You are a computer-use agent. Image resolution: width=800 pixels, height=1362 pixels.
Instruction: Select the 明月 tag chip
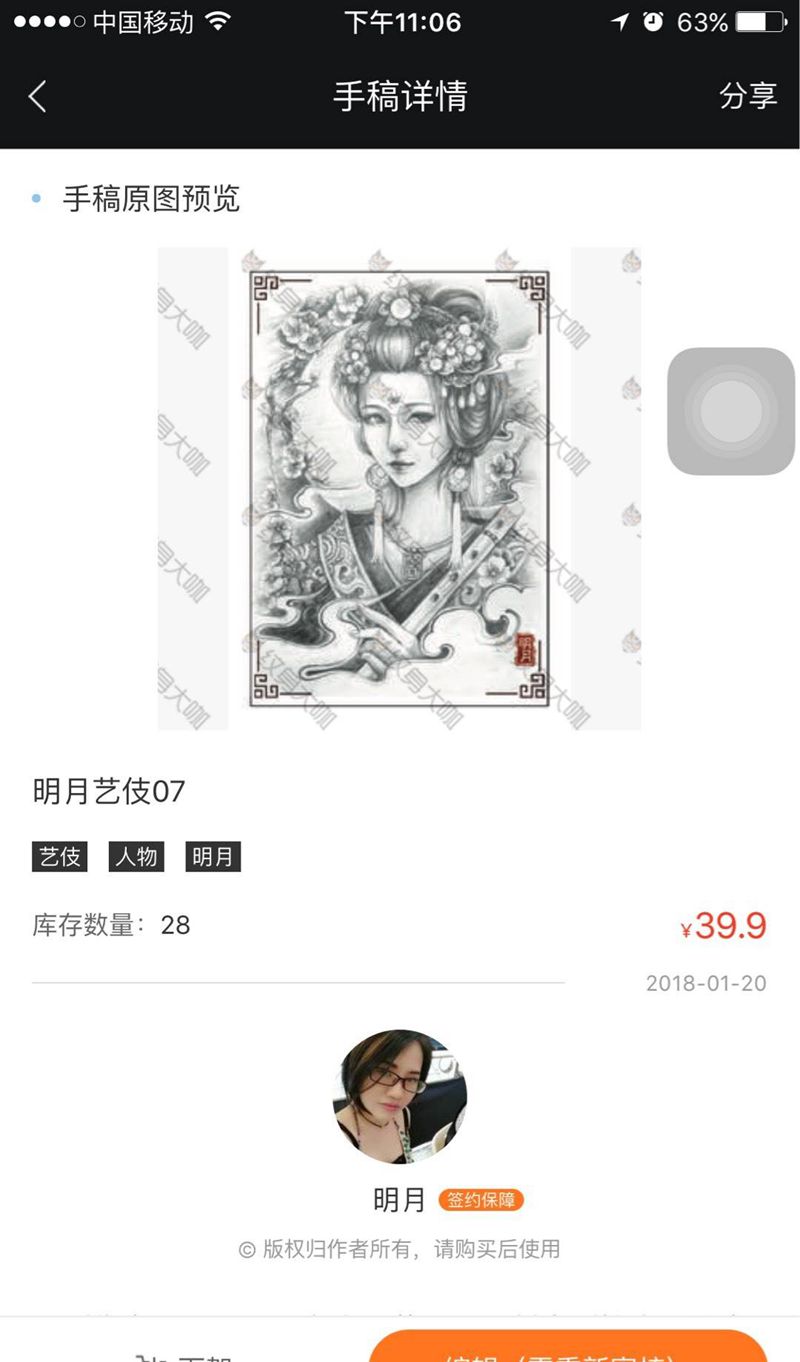pyautogui.click(x=213, y=857)
